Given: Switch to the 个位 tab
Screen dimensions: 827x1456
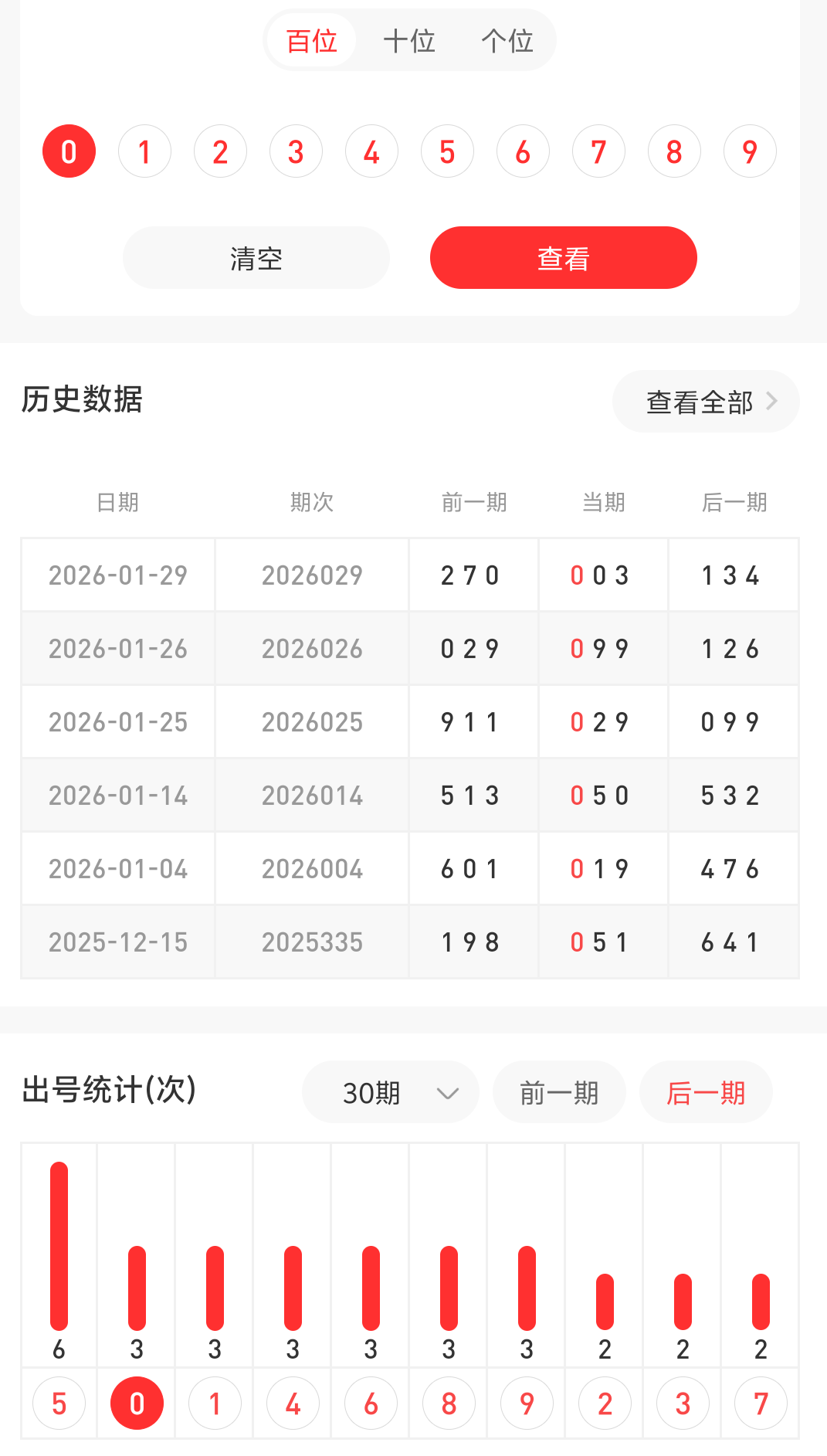Looking at the screenshot, I should [506, 40].
